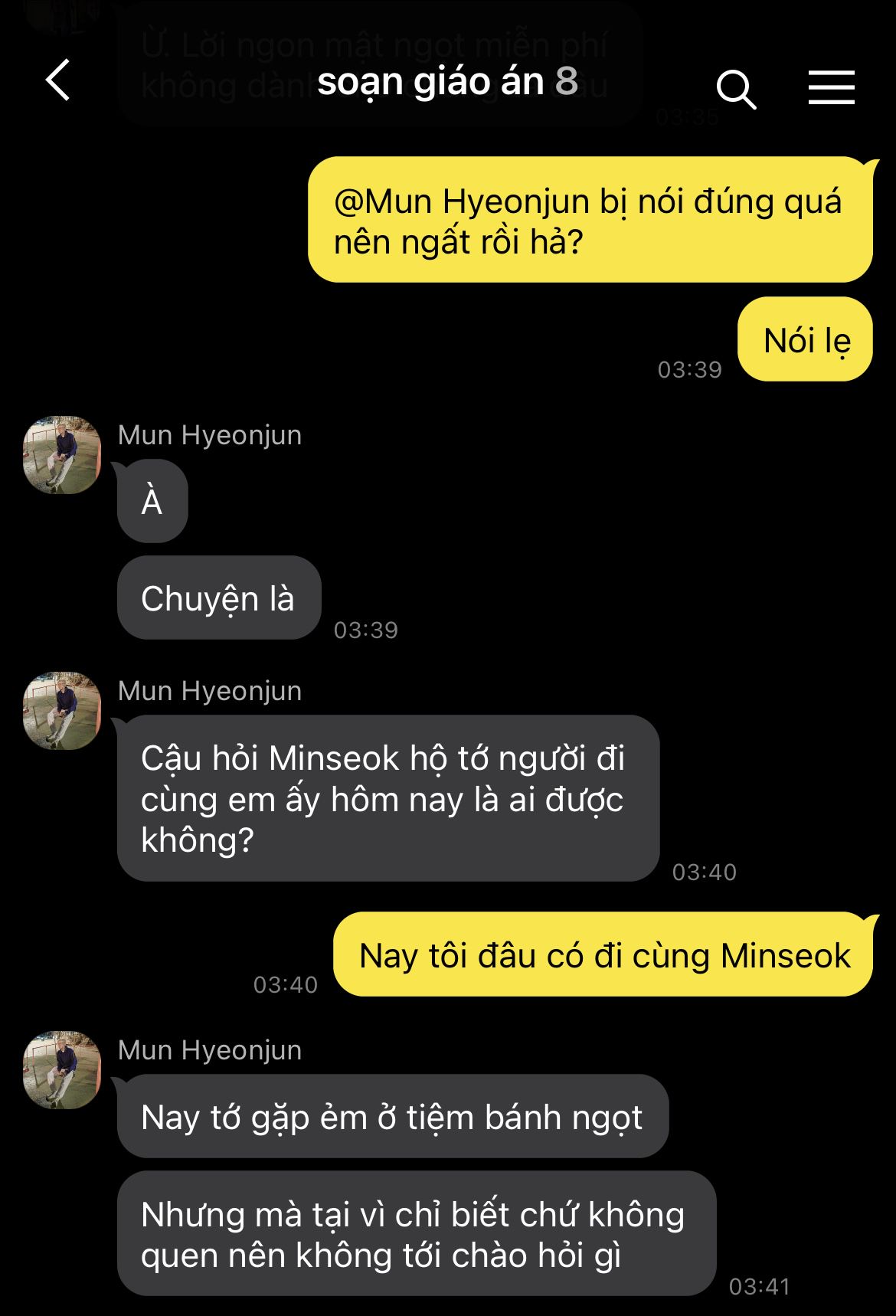
Task: Open the chat room menu
Action: point(831,87)
